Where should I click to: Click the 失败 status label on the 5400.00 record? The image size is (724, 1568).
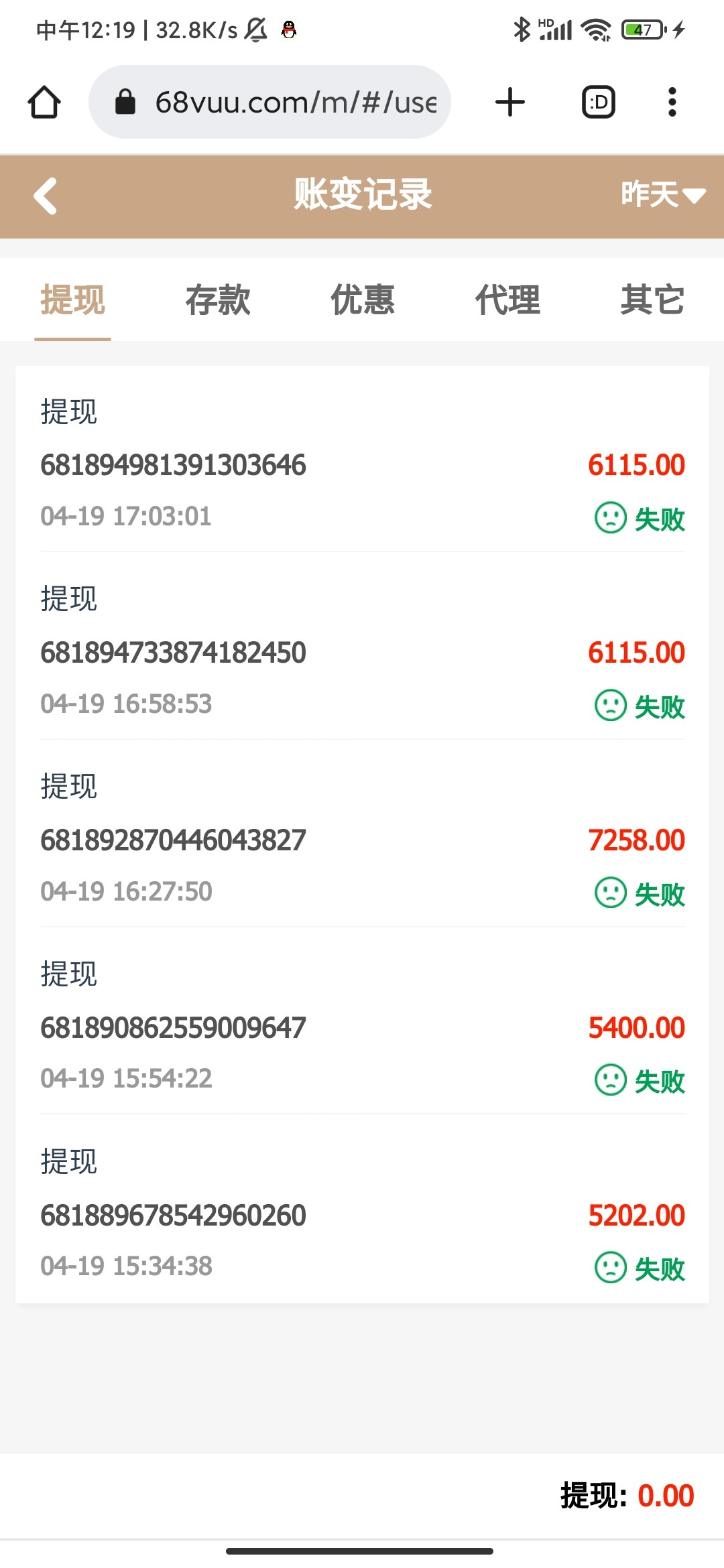(660, 1080)
